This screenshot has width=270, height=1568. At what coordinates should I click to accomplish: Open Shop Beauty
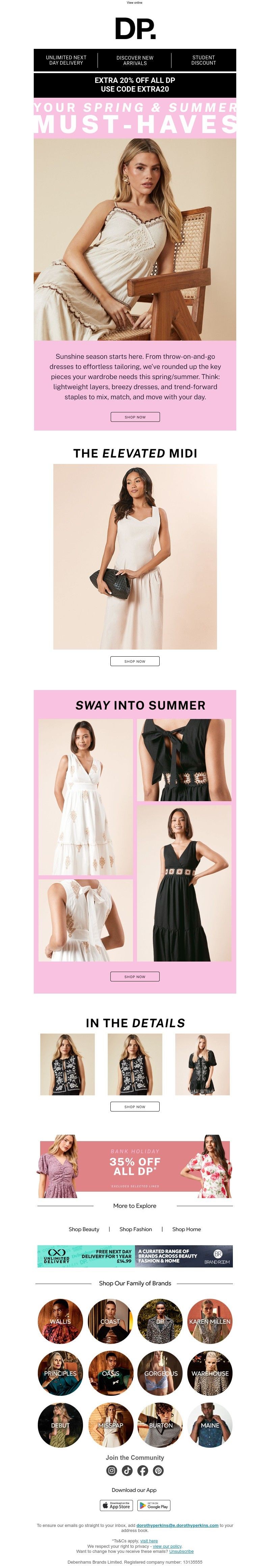(84, 1229)
